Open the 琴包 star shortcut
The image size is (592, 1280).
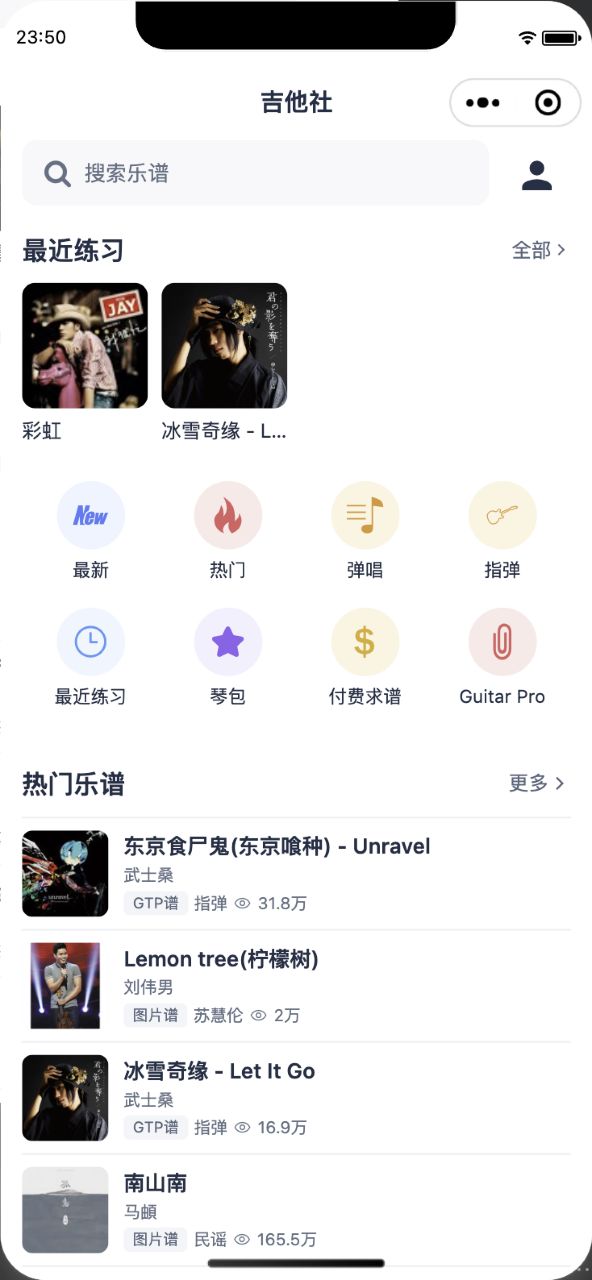tap(228, 658)
